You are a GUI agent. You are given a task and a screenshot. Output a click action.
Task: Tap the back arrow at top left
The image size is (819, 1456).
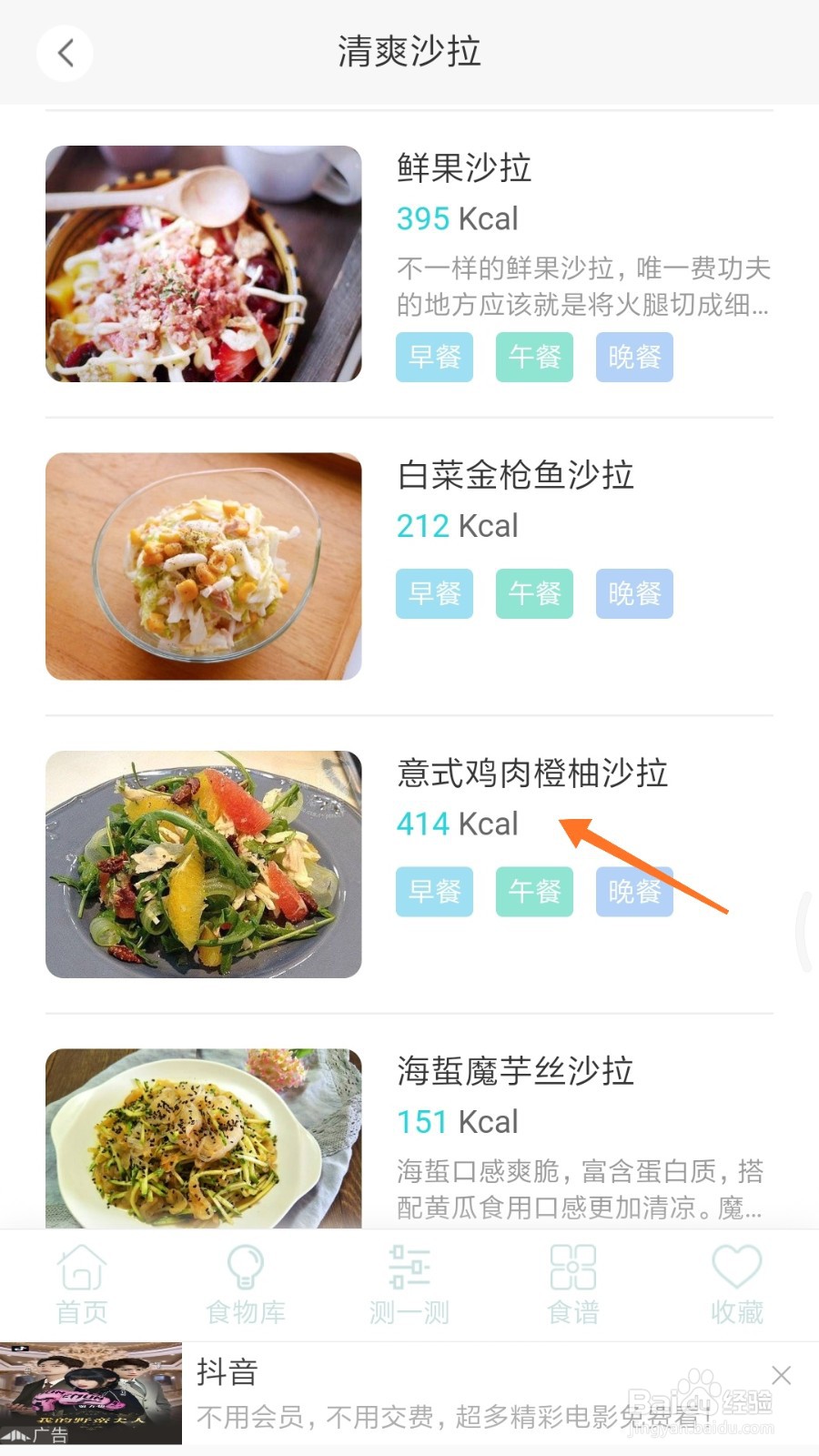click(x=64, y=53)
